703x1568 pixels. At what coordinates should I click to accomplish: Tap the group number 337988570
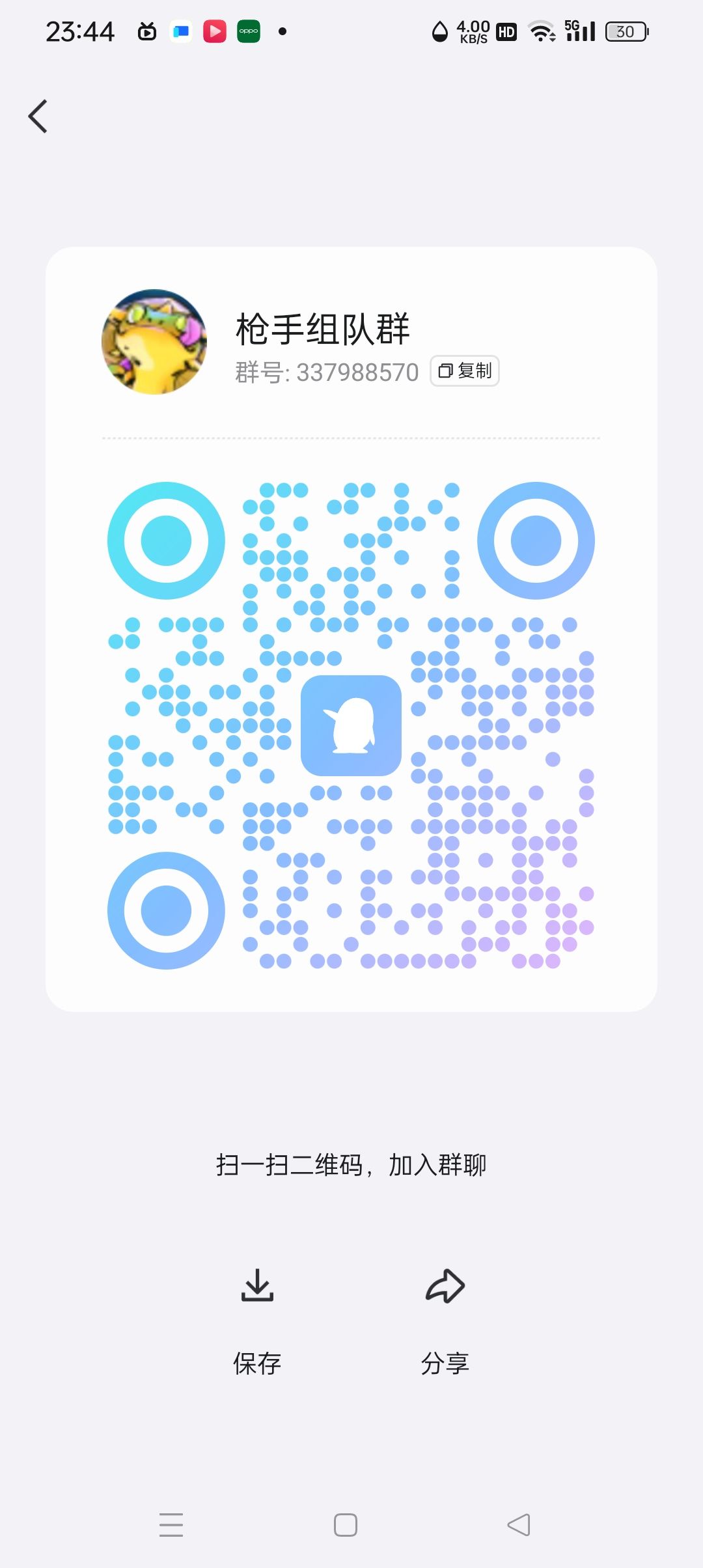(x=357, y=371)
